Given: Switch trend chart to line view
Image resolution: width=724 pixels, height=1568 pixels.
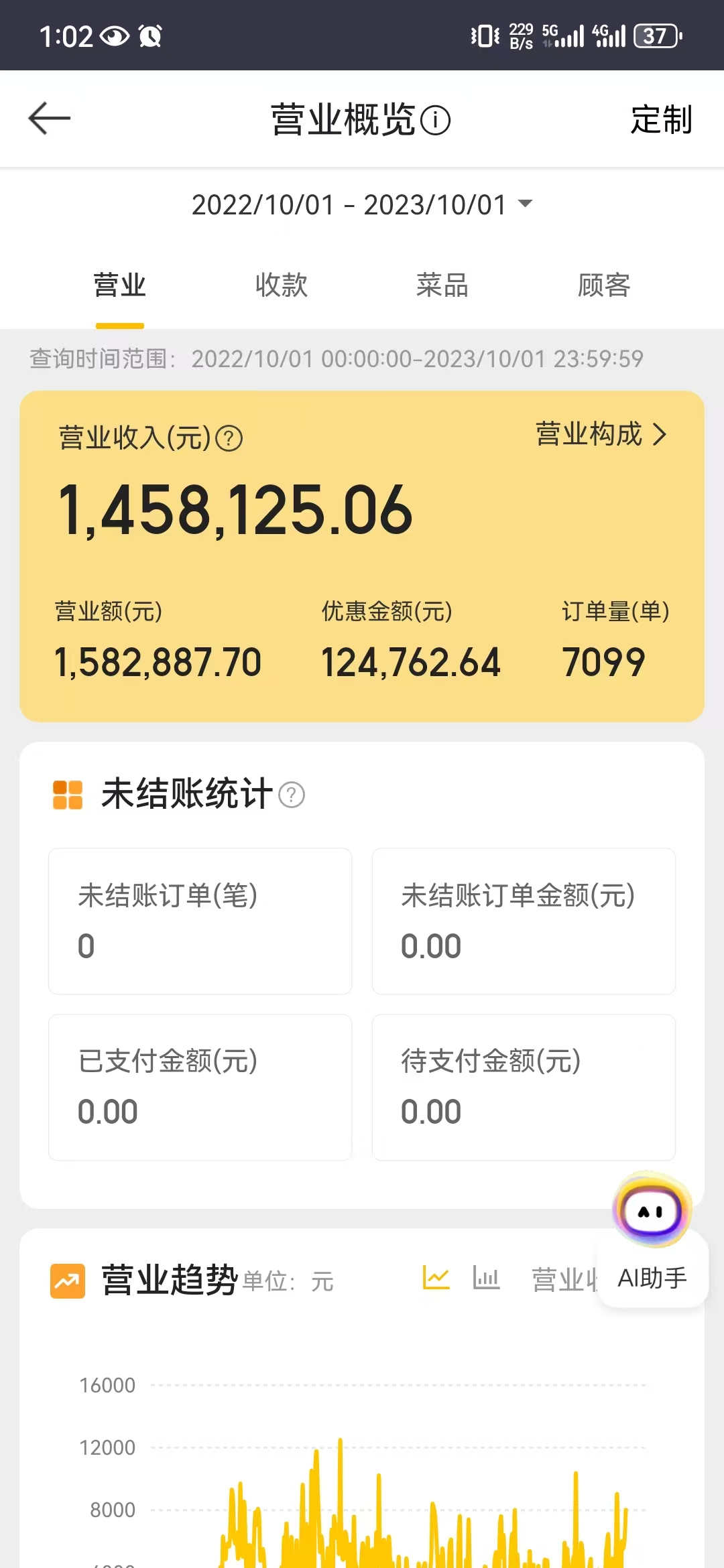Looking at the screenshot, I should 436,1278.
